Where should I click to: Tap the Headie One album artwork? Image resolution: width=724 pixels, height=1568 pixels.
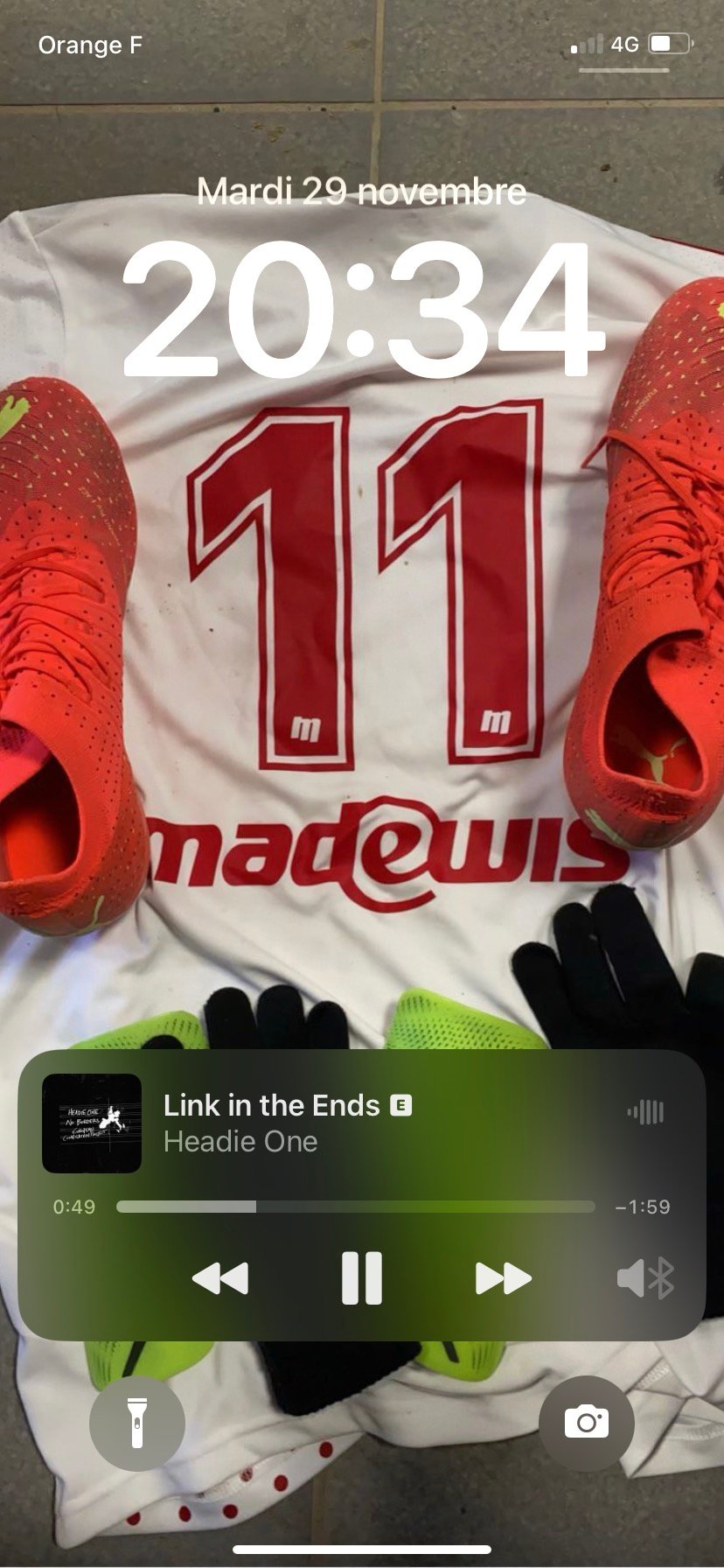[x=92, y=1123]
